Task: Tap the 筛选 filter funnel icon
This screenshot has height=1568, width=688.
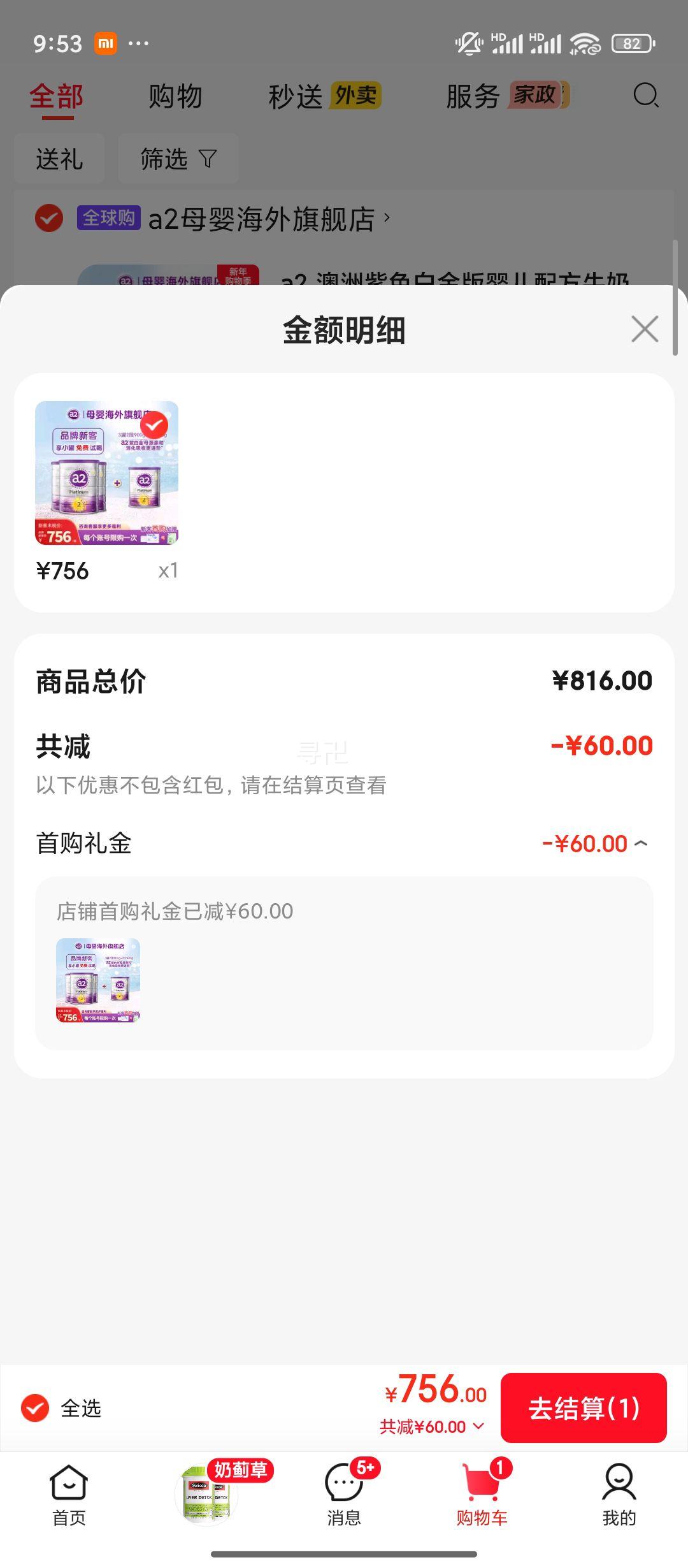Action: (x=177, y=159)
